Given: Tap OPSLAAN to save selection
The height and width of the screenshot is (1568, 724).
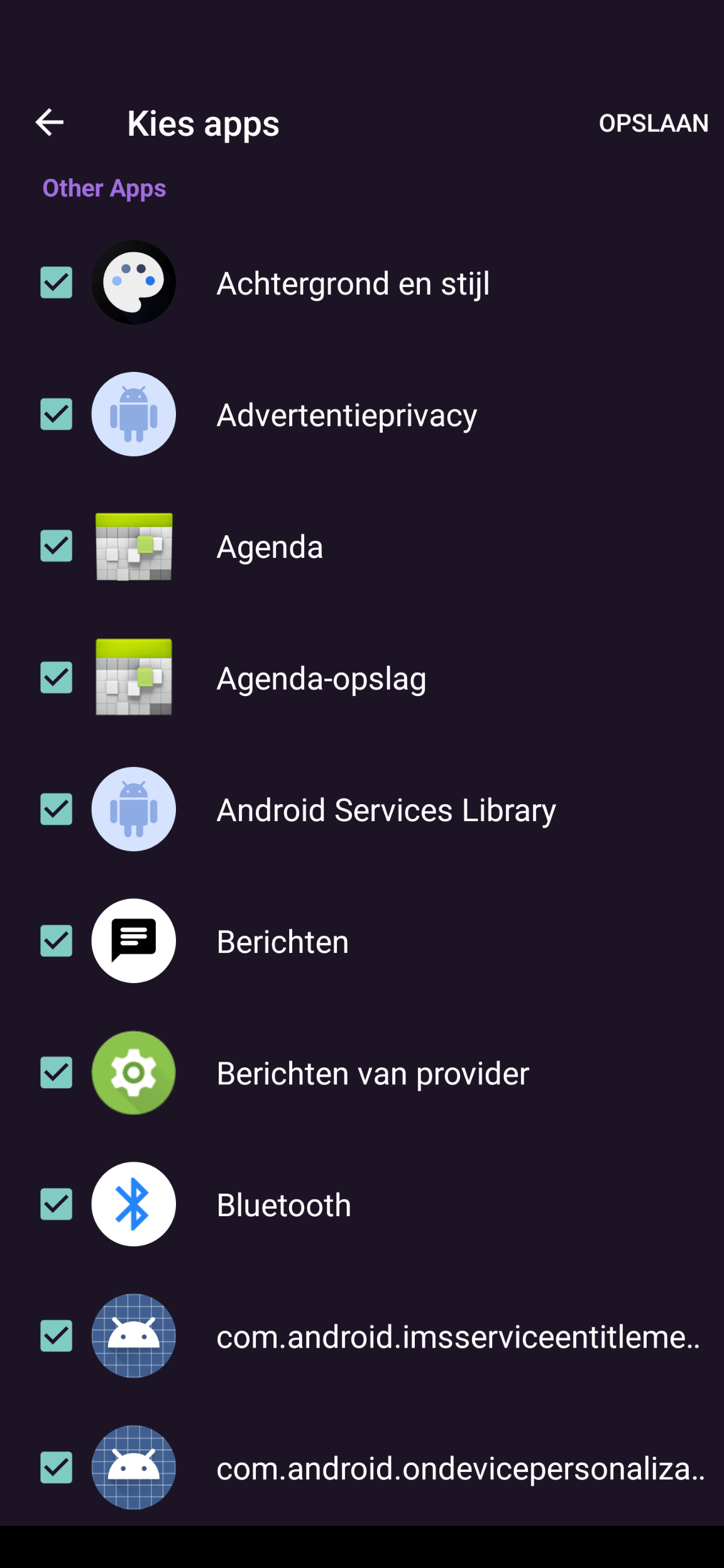Looking at the screenshot, I should coord(654,123).
